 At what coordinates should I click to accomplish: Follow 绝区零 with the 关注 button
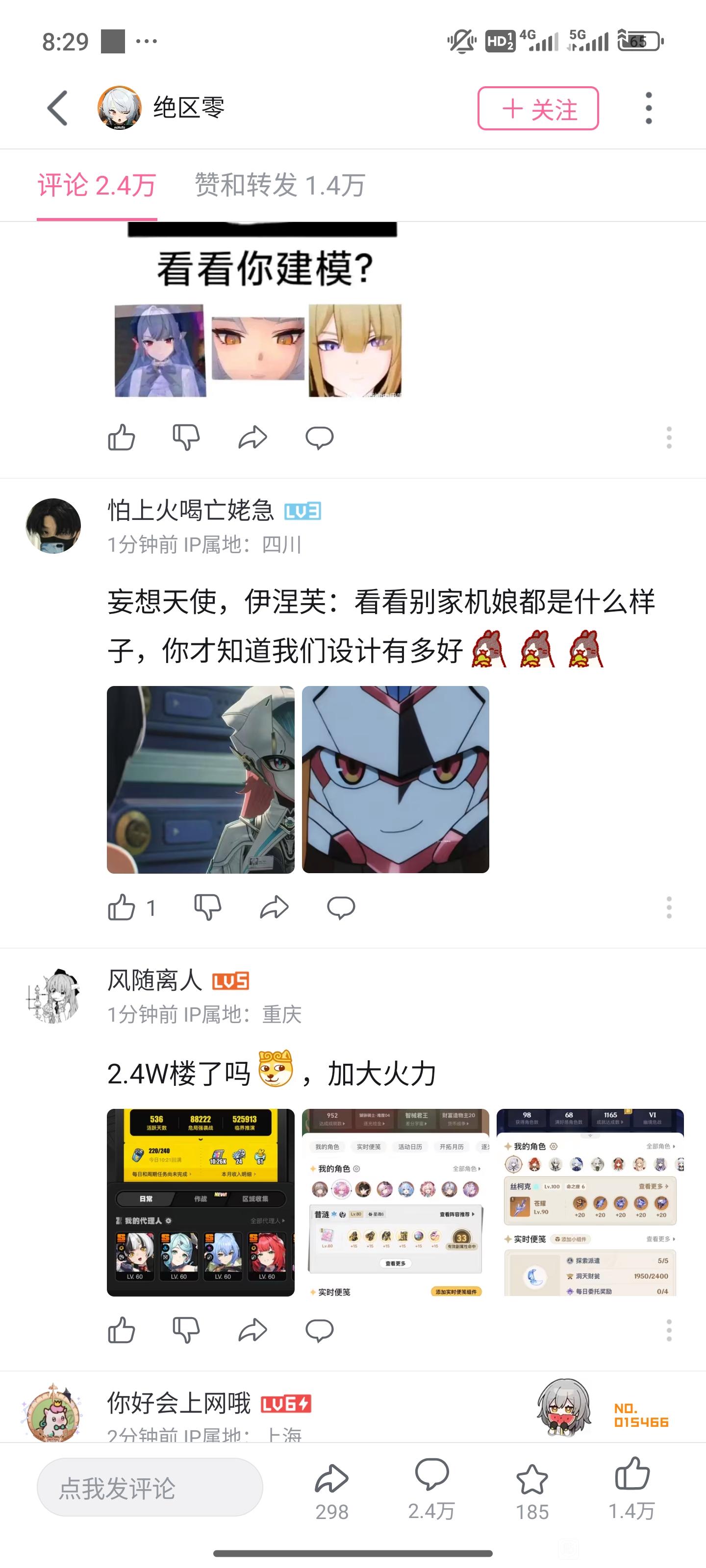[538, 108]
